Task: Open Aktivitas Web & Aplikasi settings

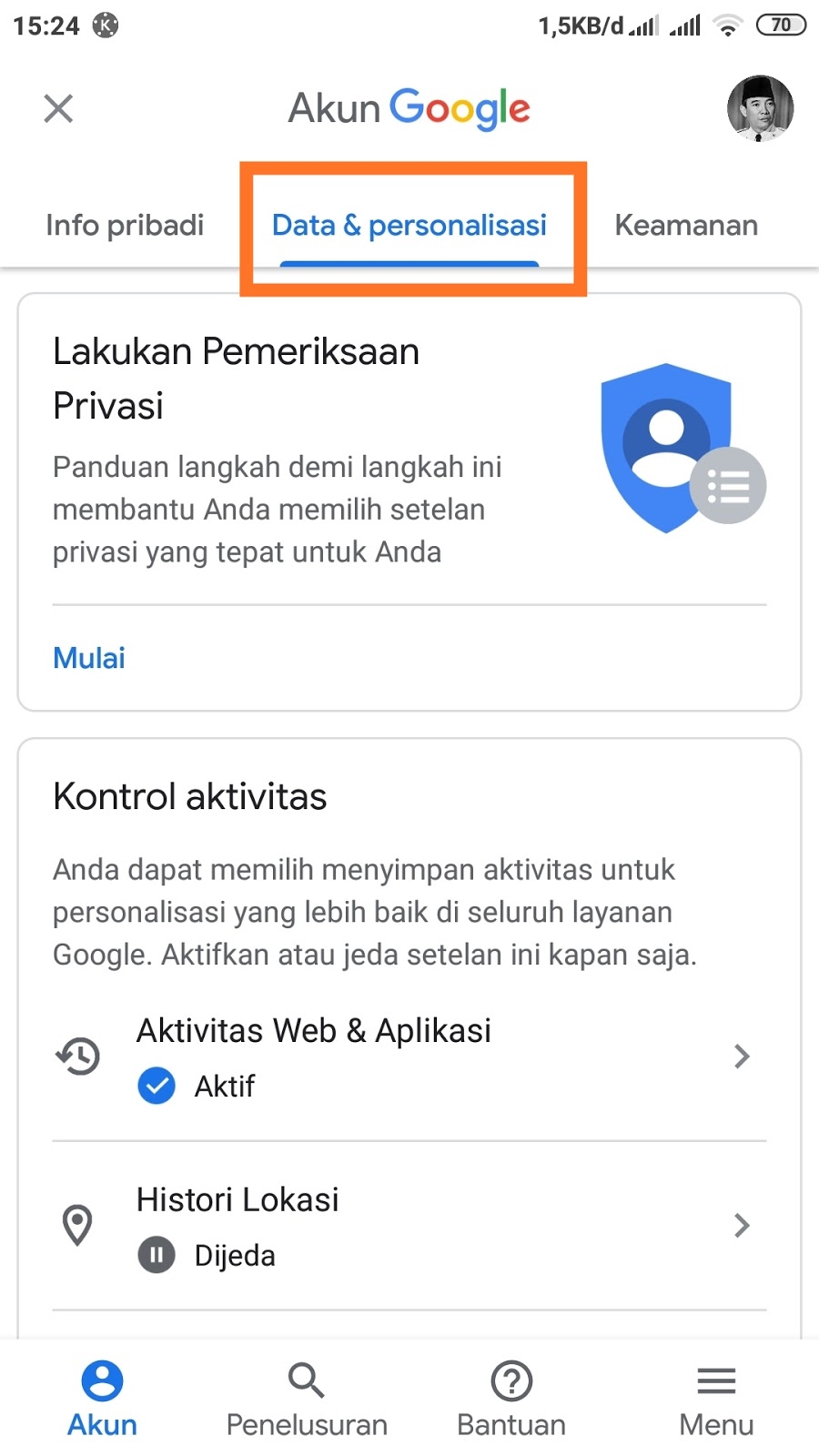Action: click(409, 1056)
